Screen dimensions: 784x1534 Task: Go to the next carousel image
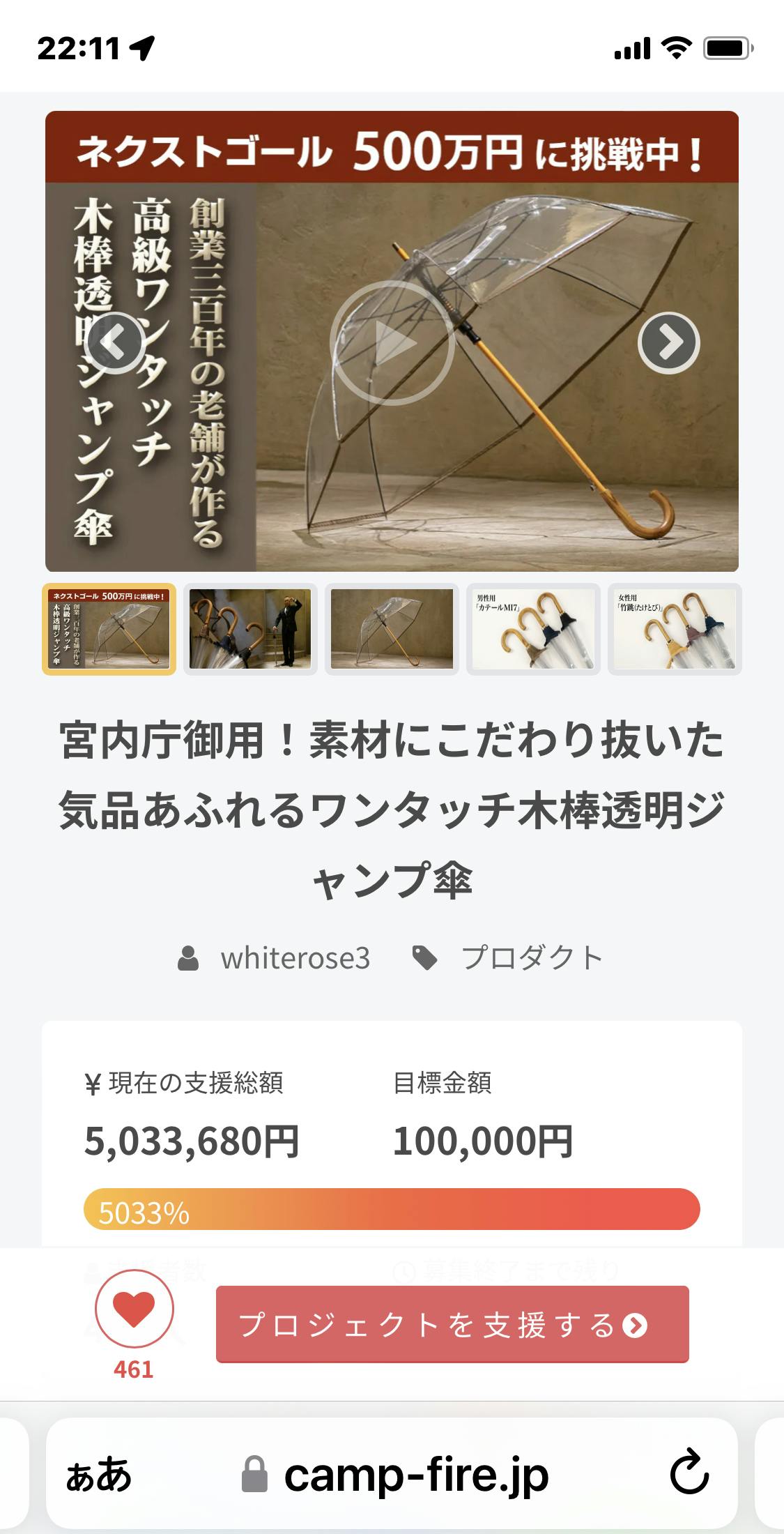click(669, 342)
